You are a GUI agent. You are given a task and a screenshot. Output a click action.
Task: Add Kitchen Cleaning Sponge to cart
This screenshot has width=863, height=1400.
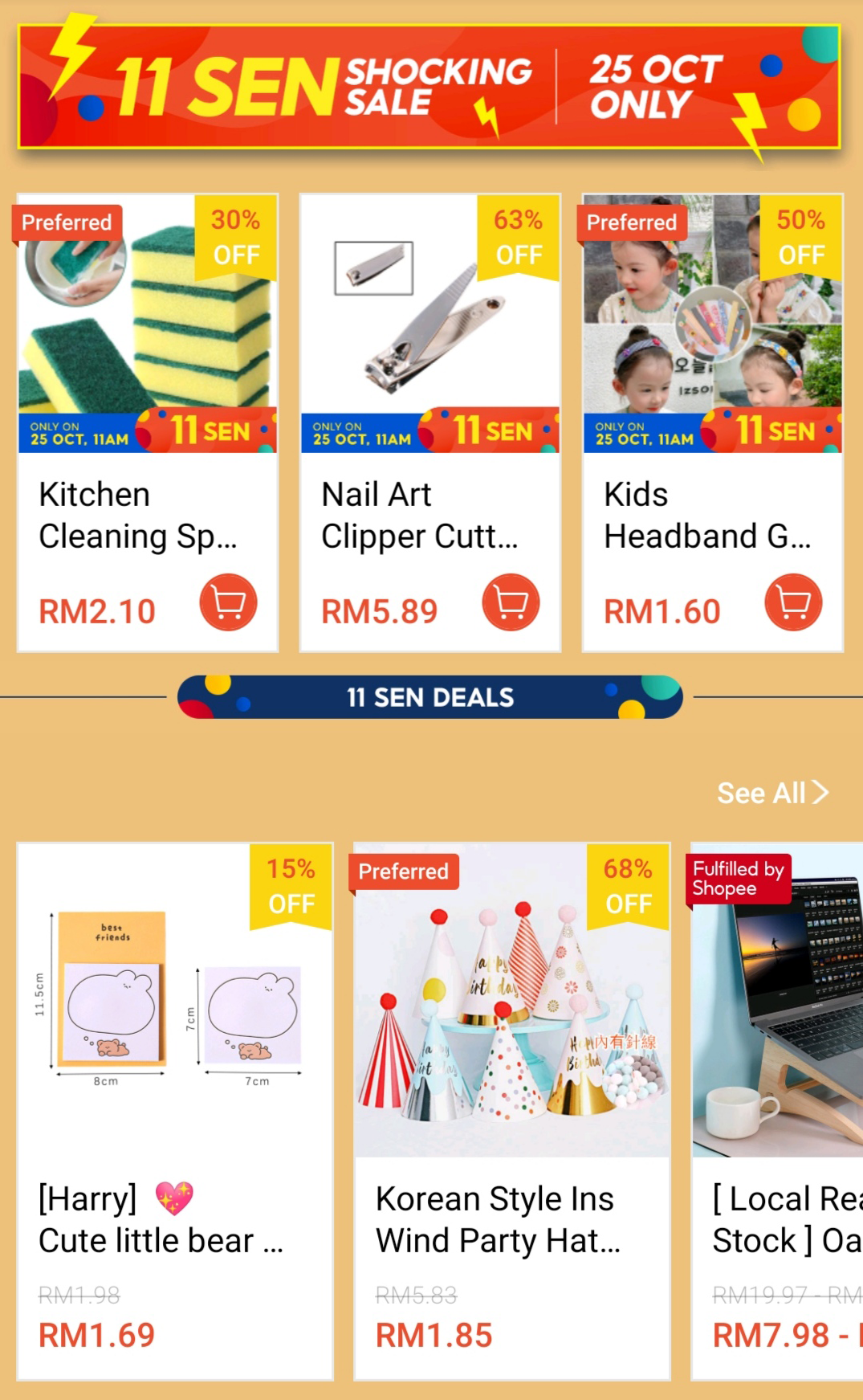pyautogui.click(x=228, y=602)
